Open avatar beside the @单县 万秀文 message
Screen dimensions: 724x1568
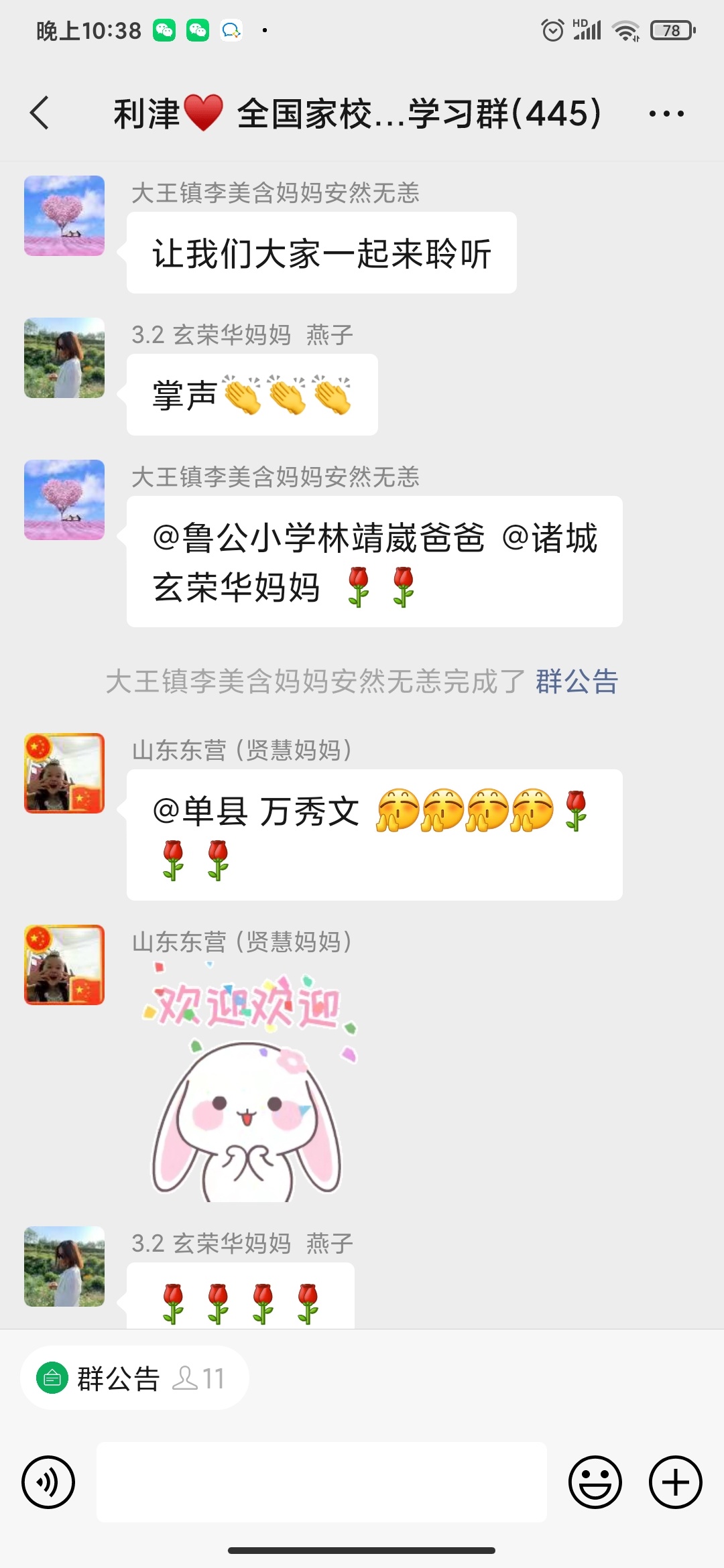64,773
